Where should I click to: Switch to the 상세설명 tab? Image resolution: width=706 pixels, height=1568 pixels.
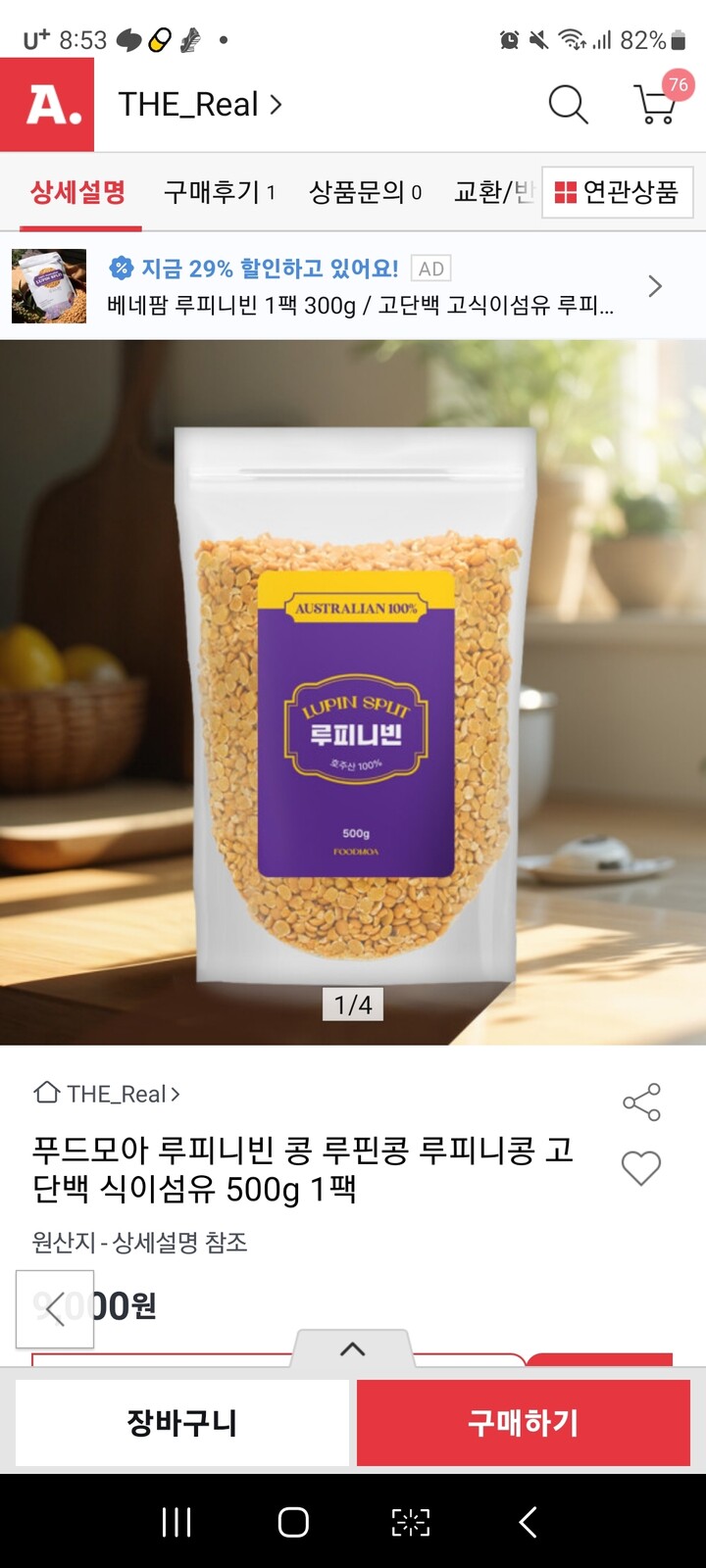(x=78, y=192)
